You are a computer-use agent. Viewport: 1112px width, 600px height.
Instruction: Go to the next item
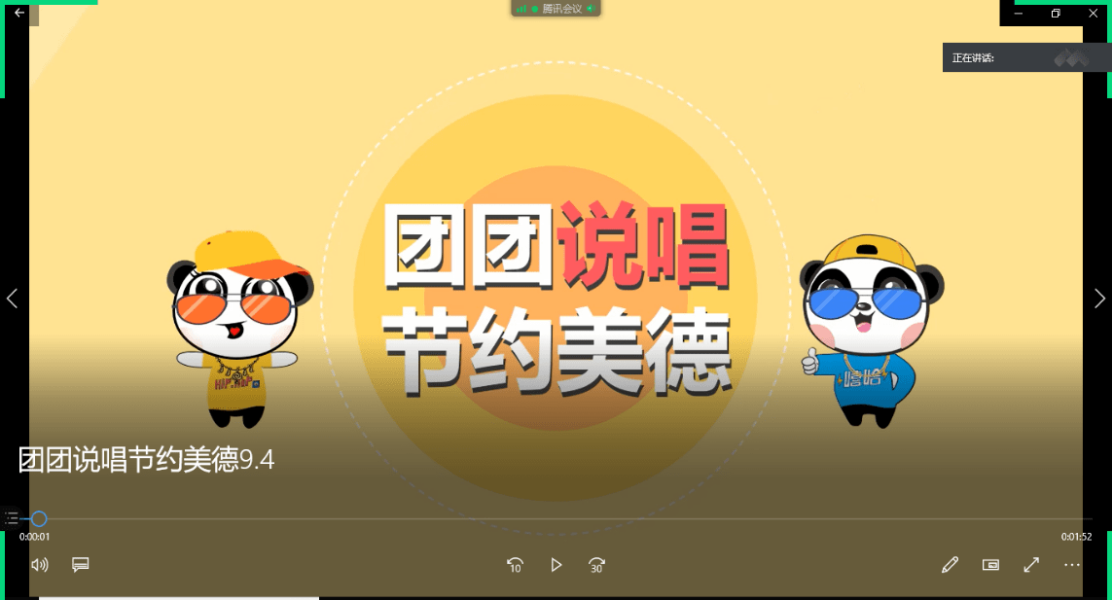point(1099,298)
